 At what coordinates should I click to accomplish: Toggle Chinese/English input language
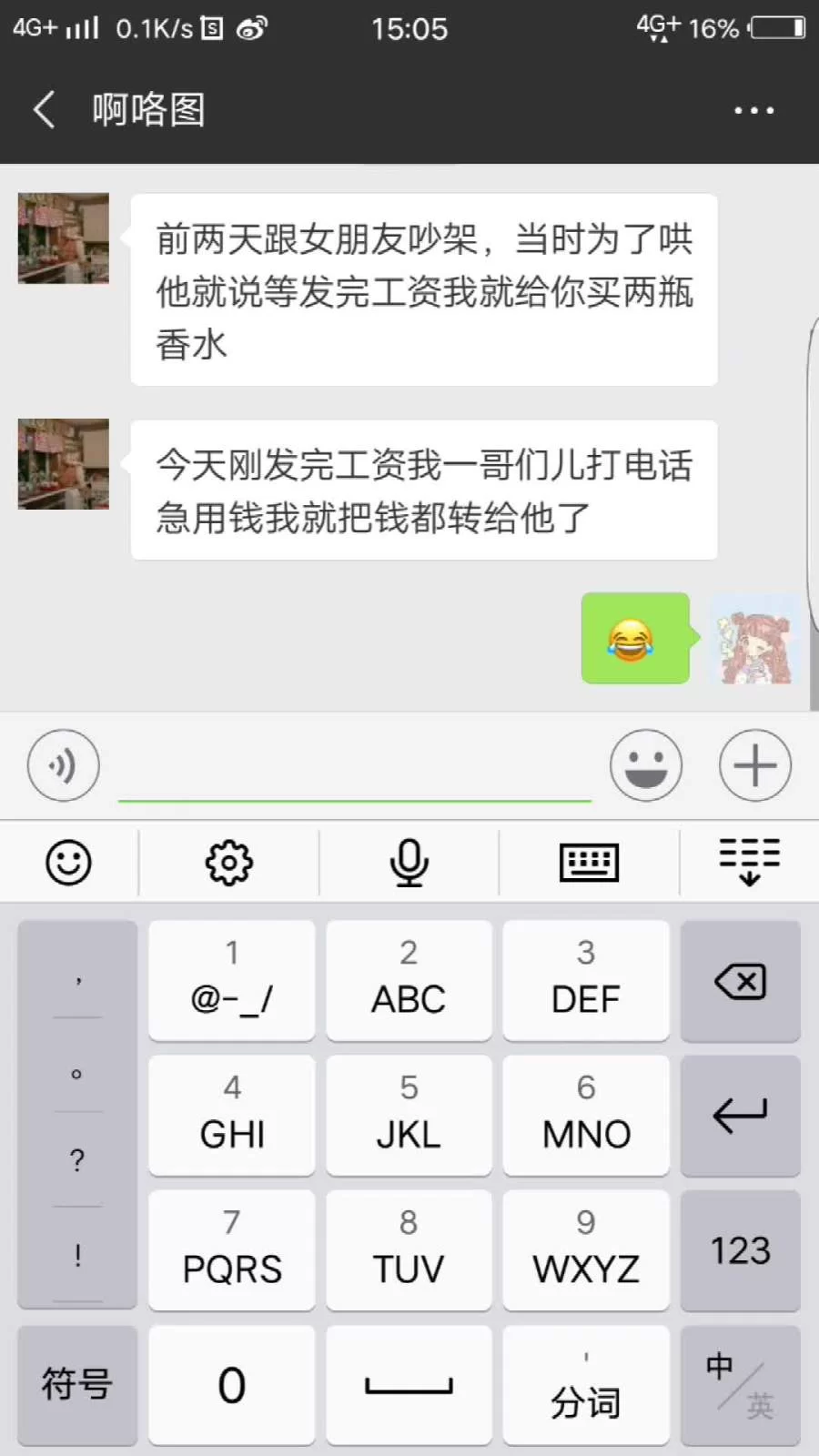click(x=740, y=1384)
